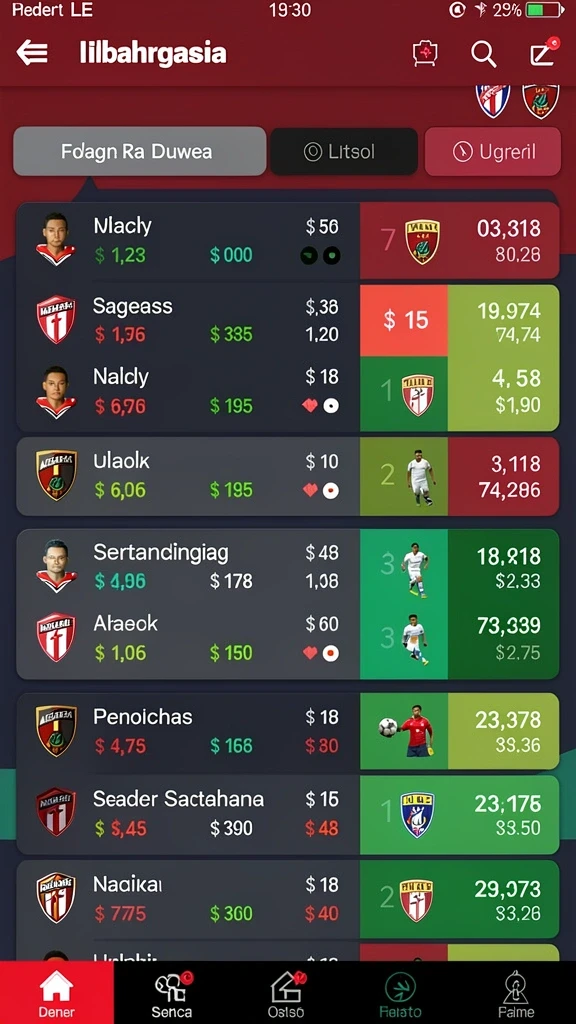576x1024 pixels.
Task: Open the Naoikaı row
Action: 288,900
